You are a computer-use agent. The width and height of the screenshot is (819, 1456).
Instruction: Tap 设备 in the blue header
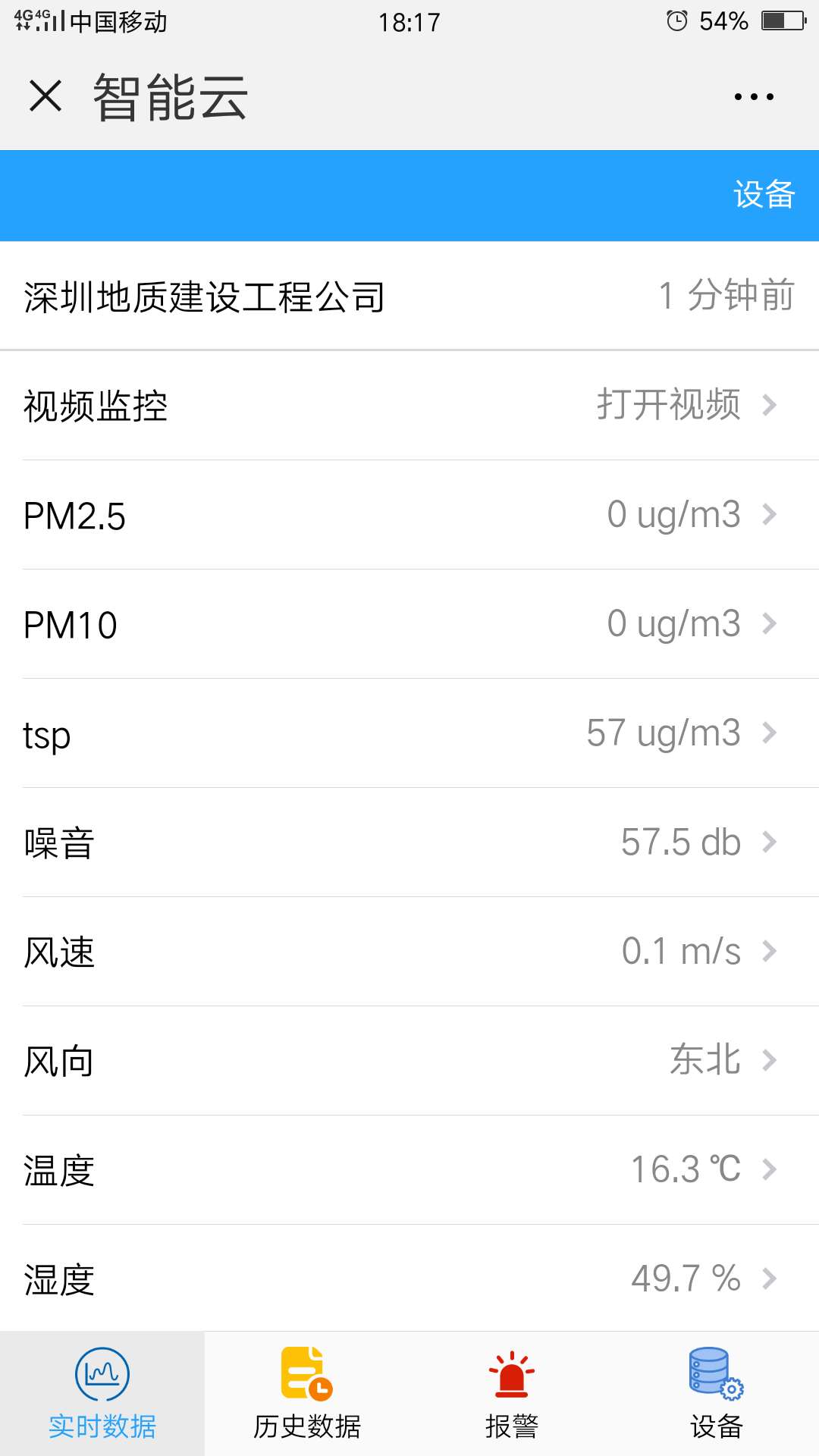click(764, 195)
